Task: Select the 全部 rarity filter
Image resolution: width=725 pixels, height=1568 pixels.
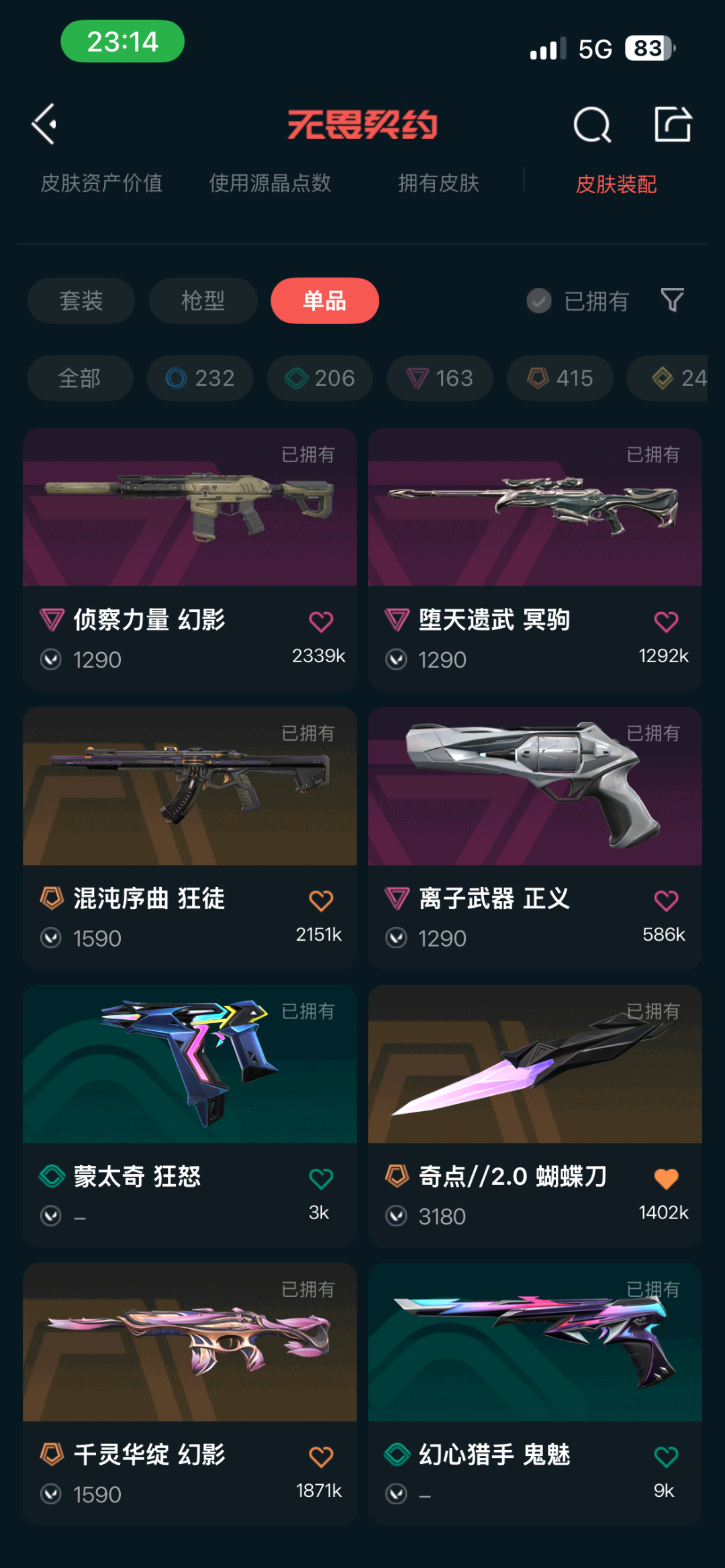Action: click(x=80, y=378)
